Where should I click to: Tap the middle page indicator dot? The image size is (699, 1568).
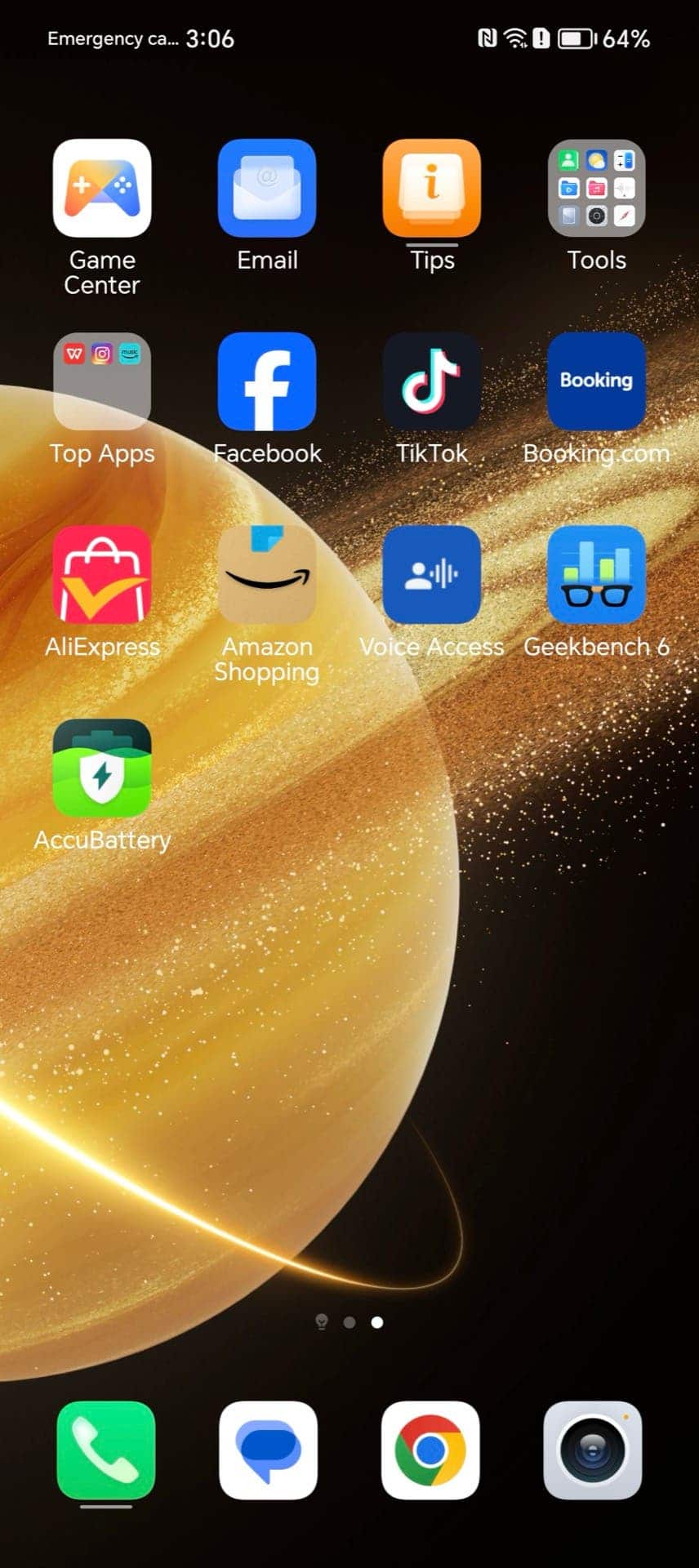[349, 1322]
